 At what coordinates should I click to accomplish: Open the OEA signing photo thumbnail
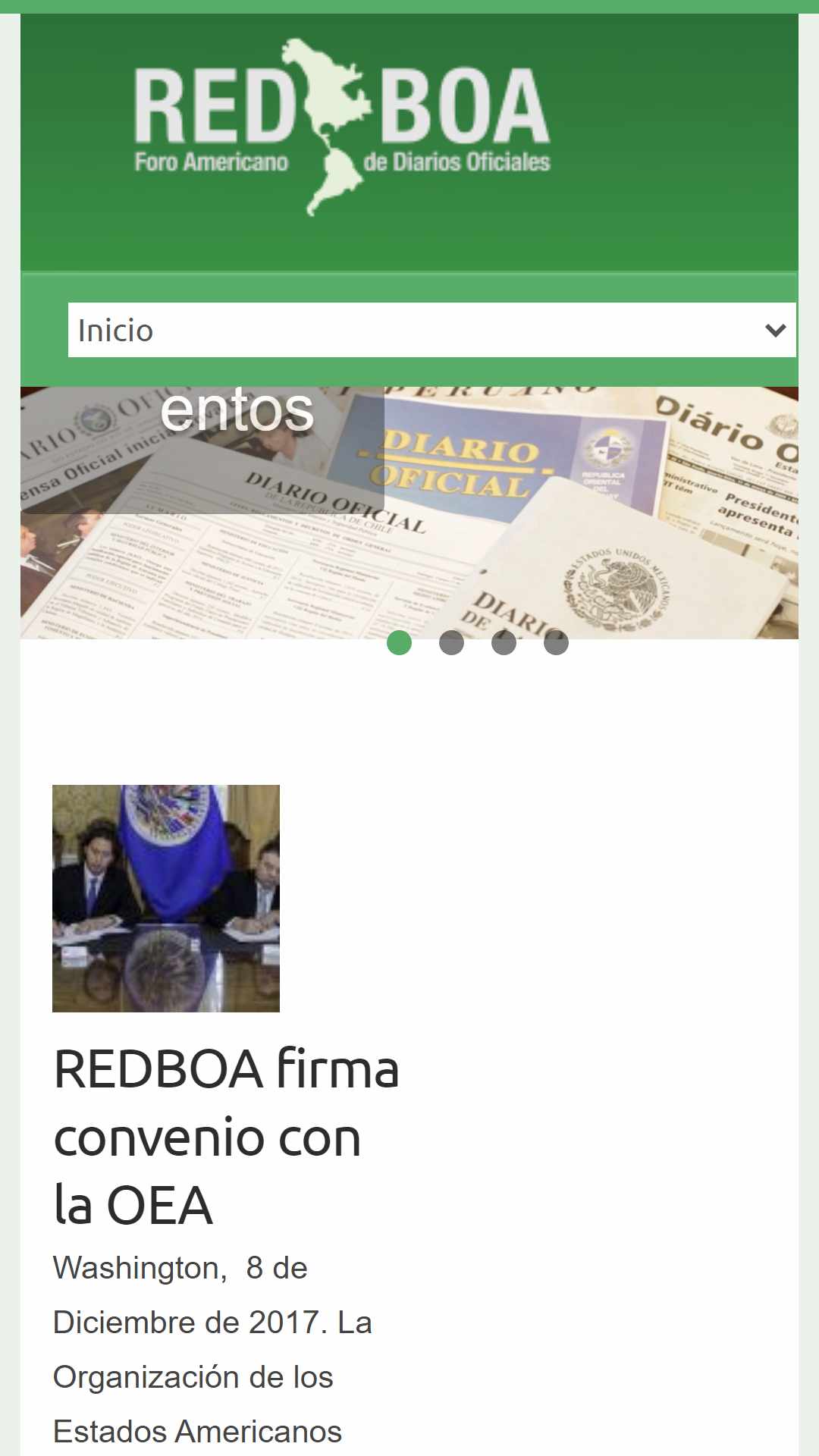[x=166, y=899]
